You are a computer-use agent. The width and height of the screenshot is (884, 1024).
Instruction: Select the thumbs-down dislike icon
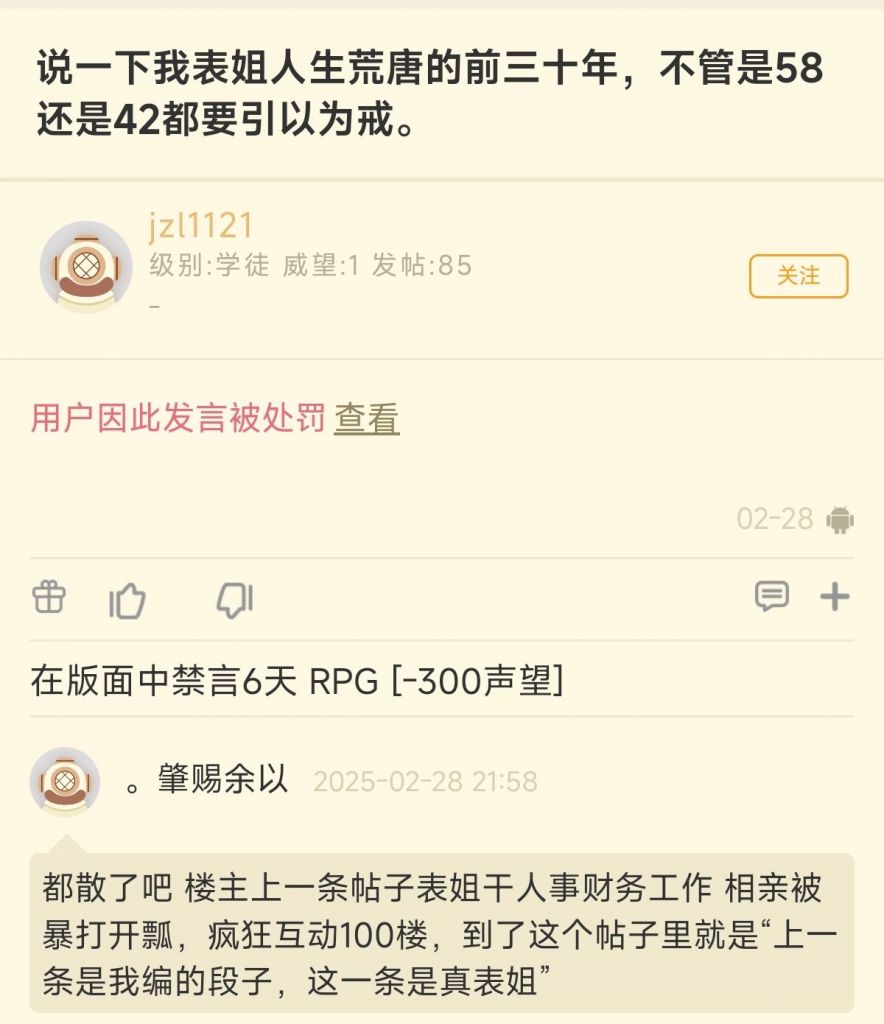coord(232,599)
